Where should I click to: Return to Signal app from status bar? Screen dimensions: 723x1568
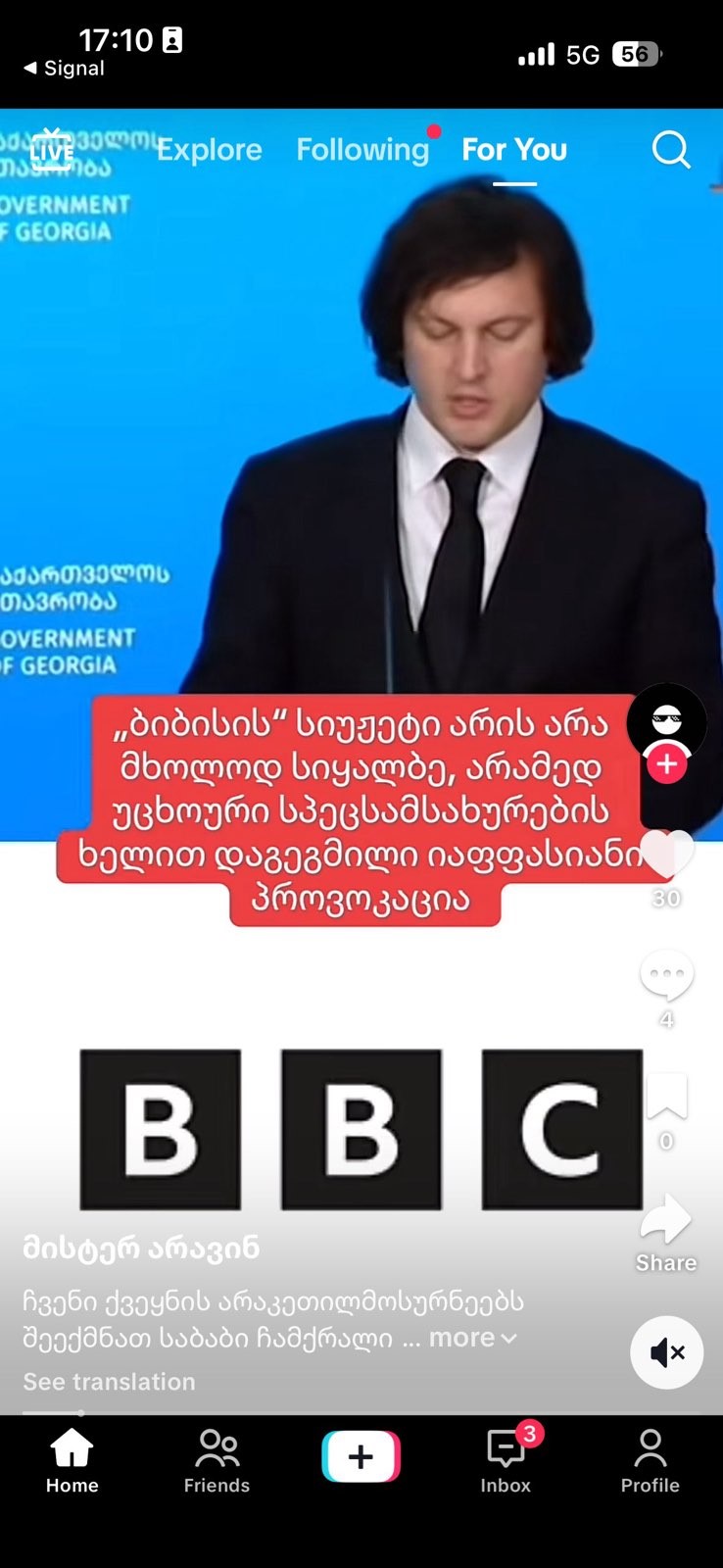(65, 69)
